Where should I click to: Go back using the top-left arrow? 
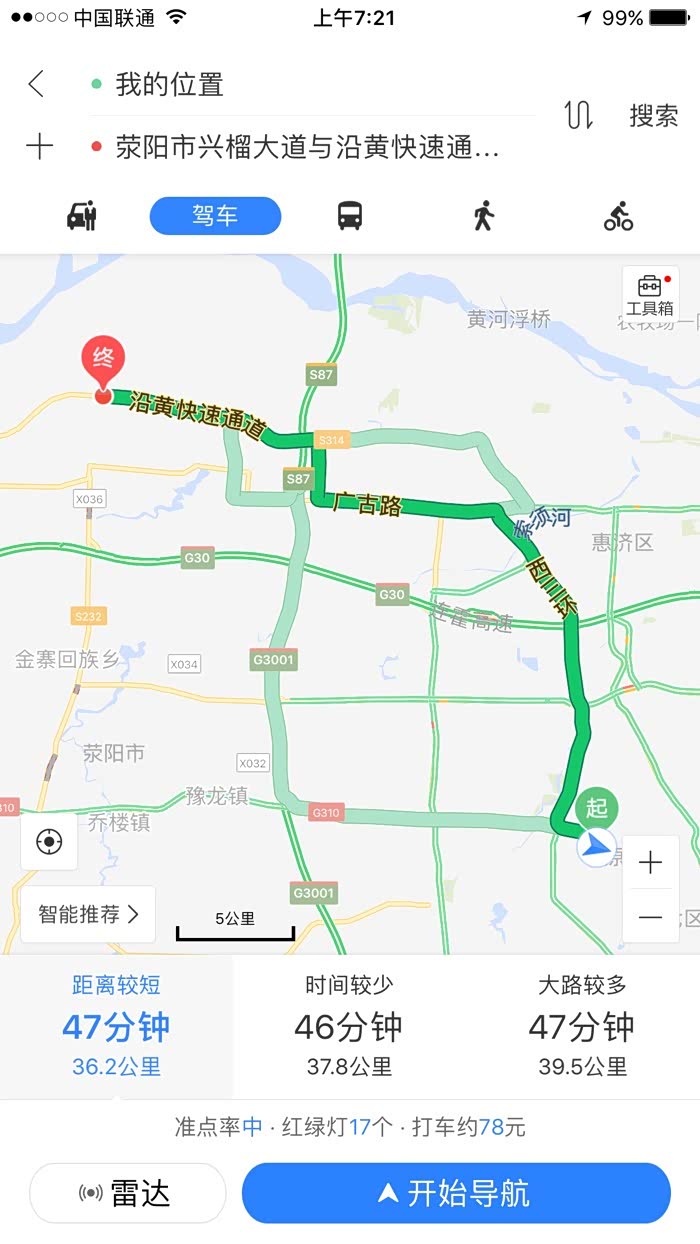[36, 84]
